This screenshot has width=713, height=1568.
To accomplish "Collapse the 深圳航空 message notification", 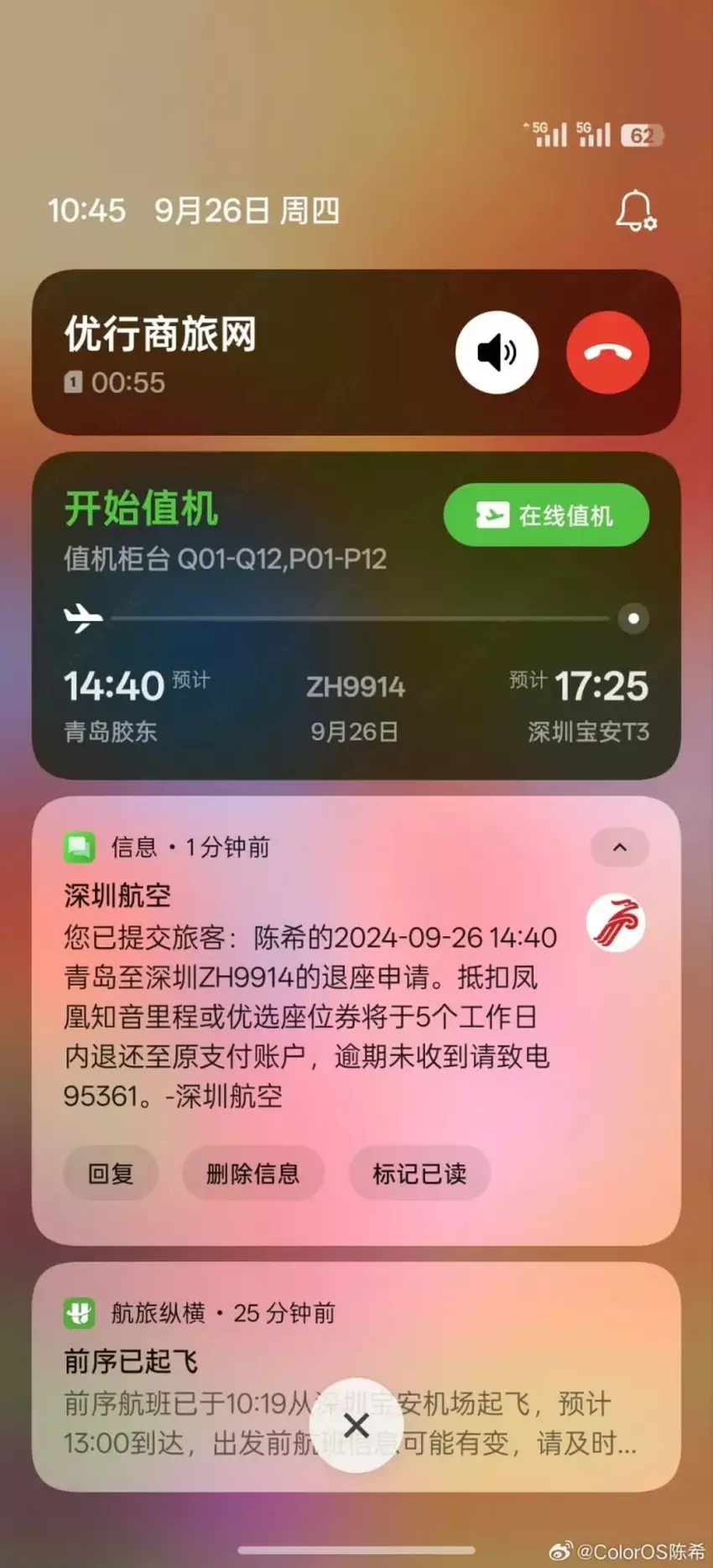I will pyautogui.click(x=619, y=847).
